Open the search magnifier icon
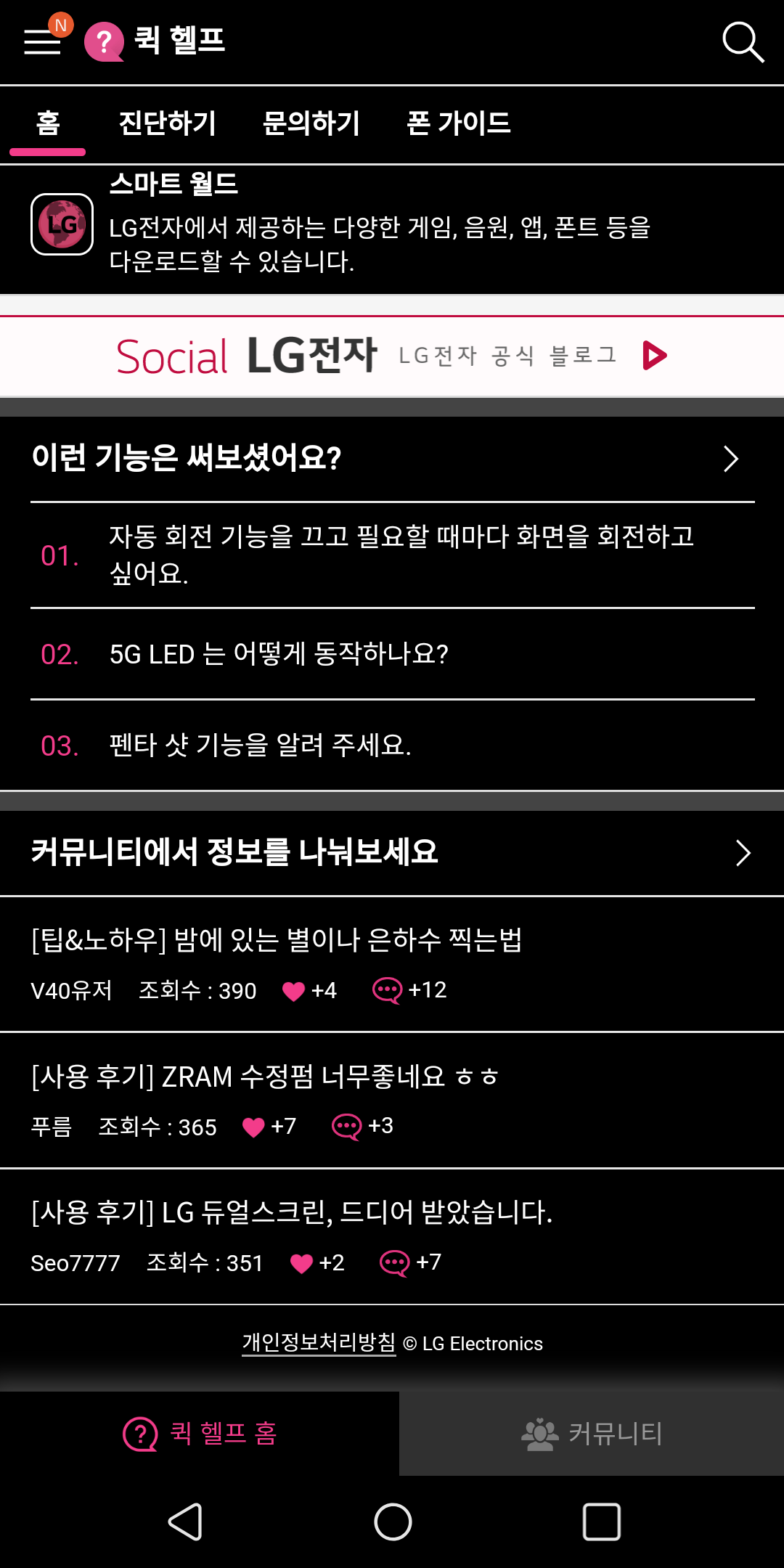Image resolution: width=784 pixels, height=1568 pixels. click(x=743, y=42)
